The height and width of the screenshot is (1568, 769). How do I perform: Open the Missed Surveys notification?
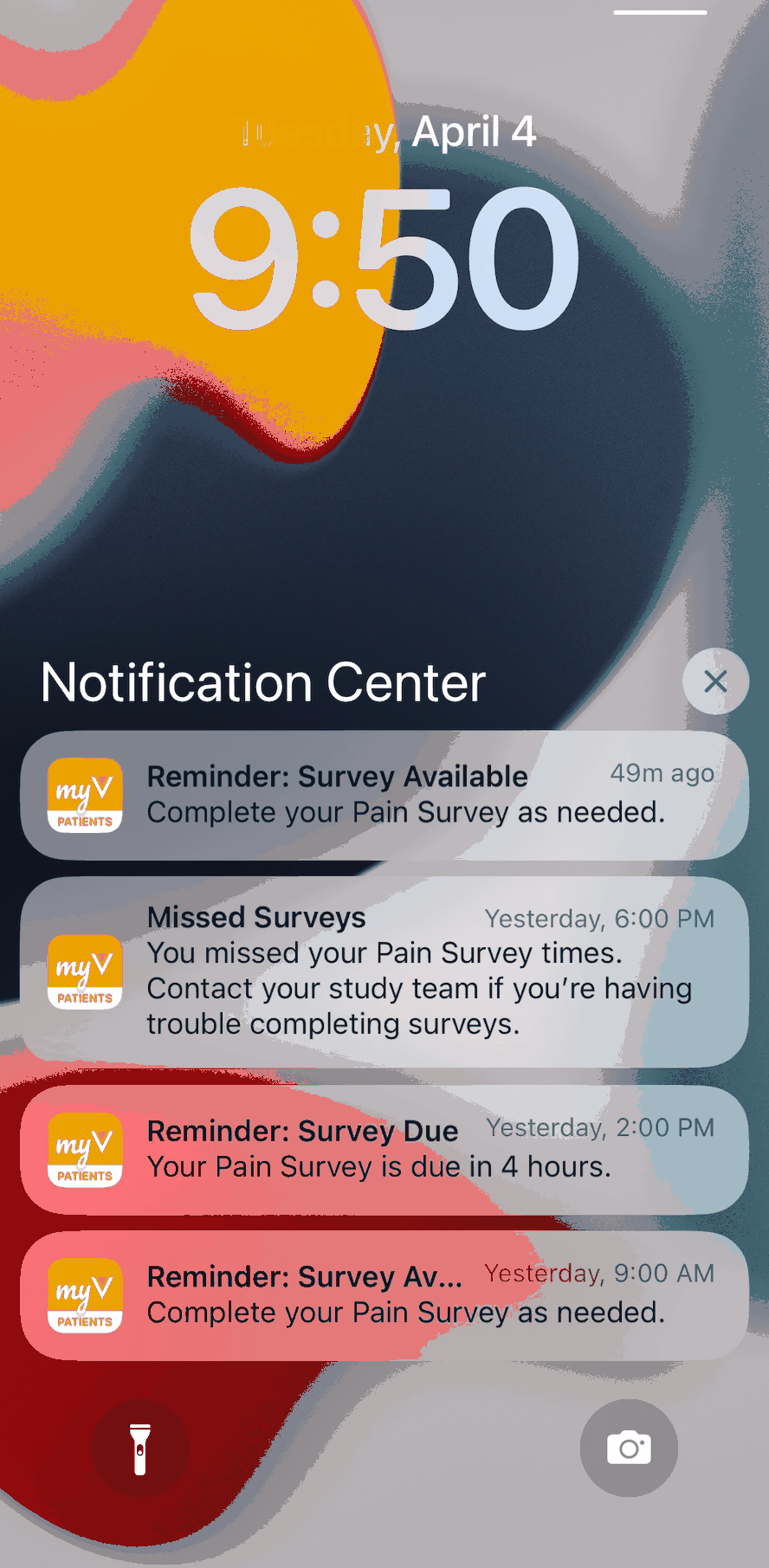[384, 971]
